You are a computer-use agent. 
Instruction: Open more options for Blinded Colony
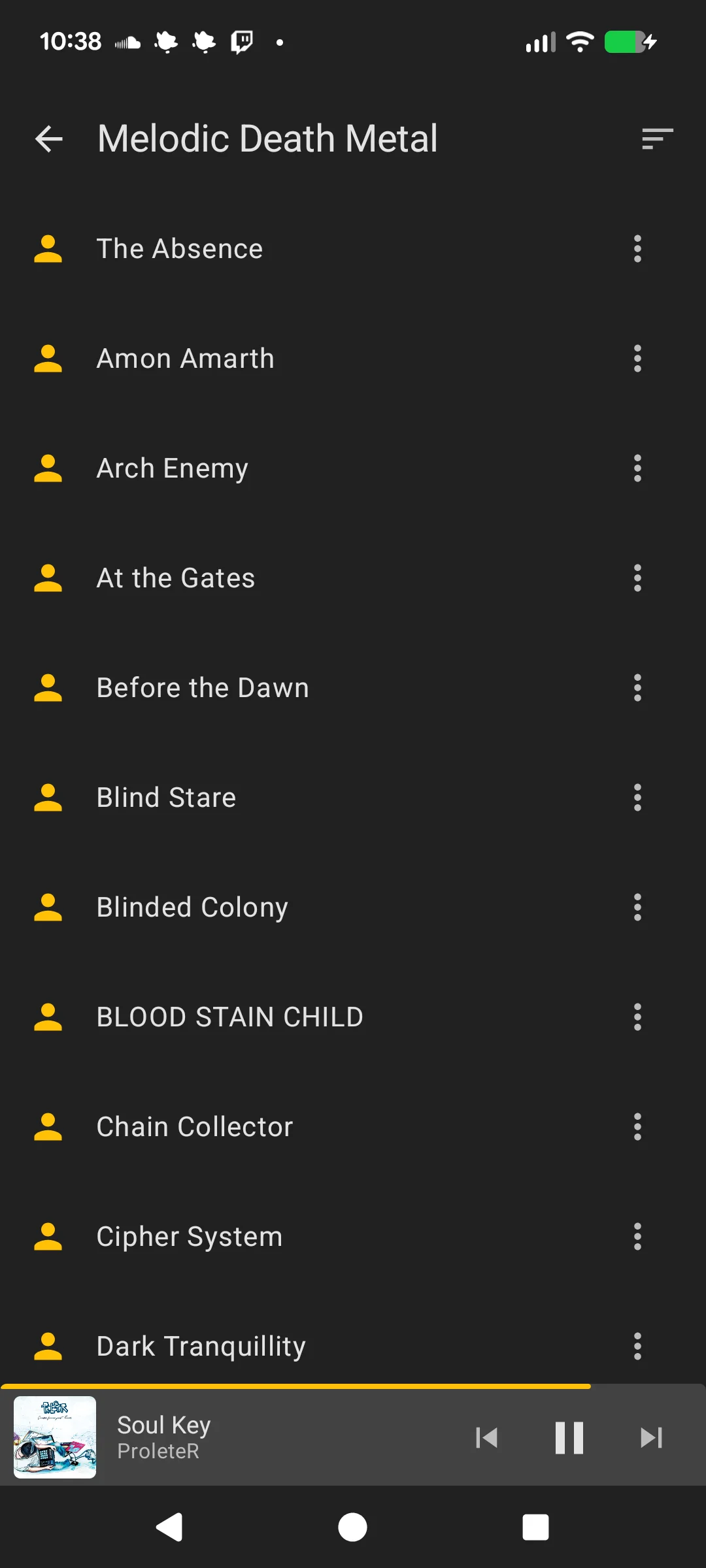tap(637, 907)
